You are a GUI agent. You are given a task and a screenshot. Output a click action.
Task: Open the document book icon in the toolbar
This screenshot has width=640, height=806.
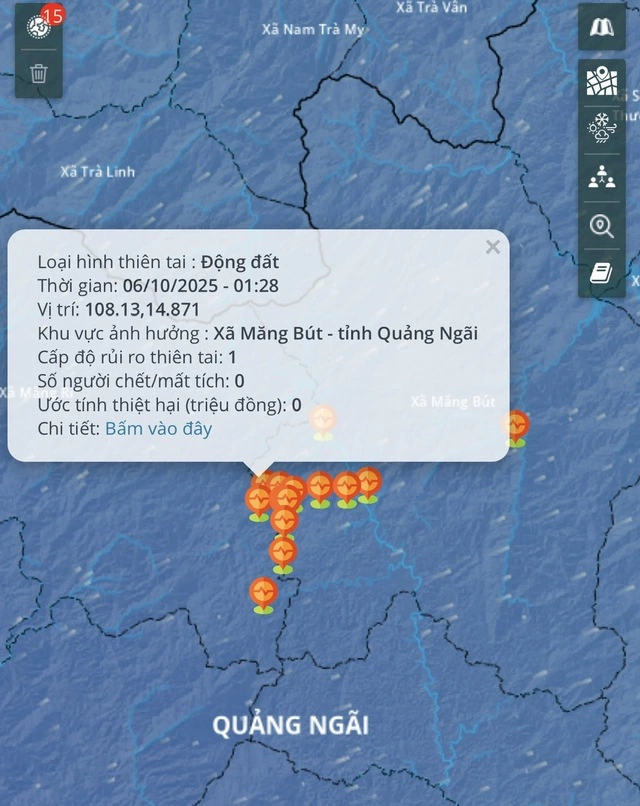(601, 273)
